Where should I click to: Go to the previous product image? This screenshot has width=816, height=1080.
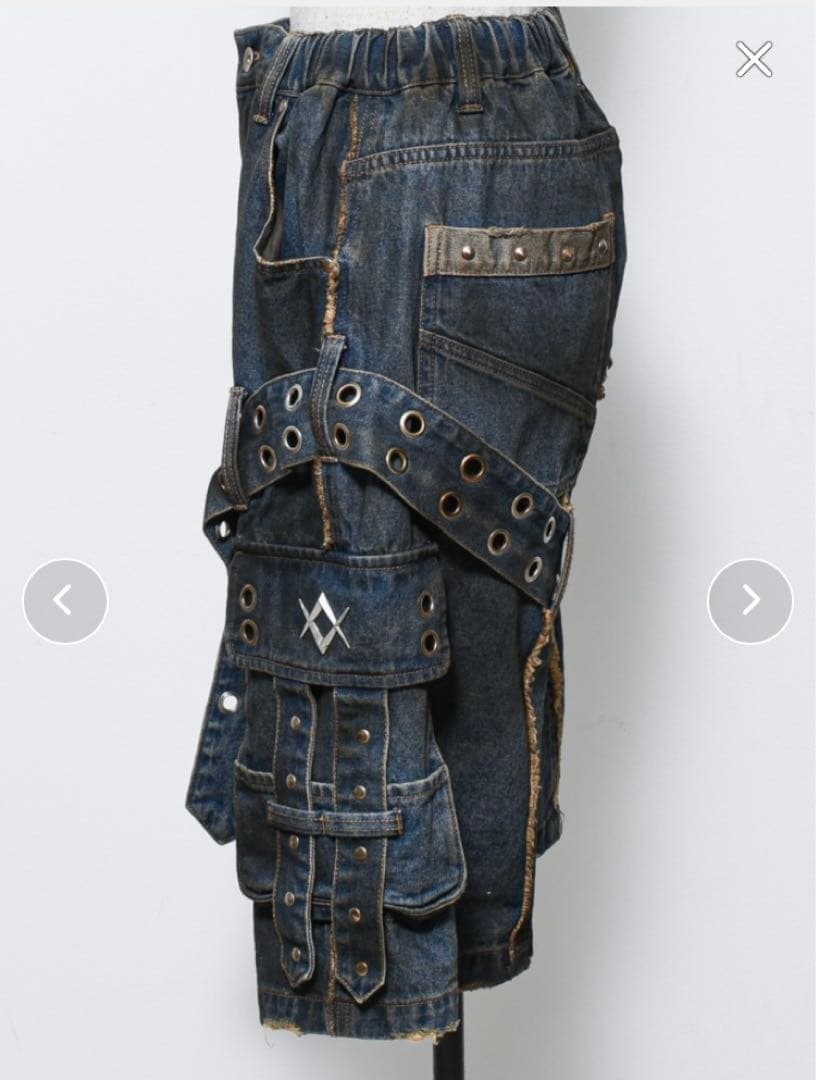65,601
